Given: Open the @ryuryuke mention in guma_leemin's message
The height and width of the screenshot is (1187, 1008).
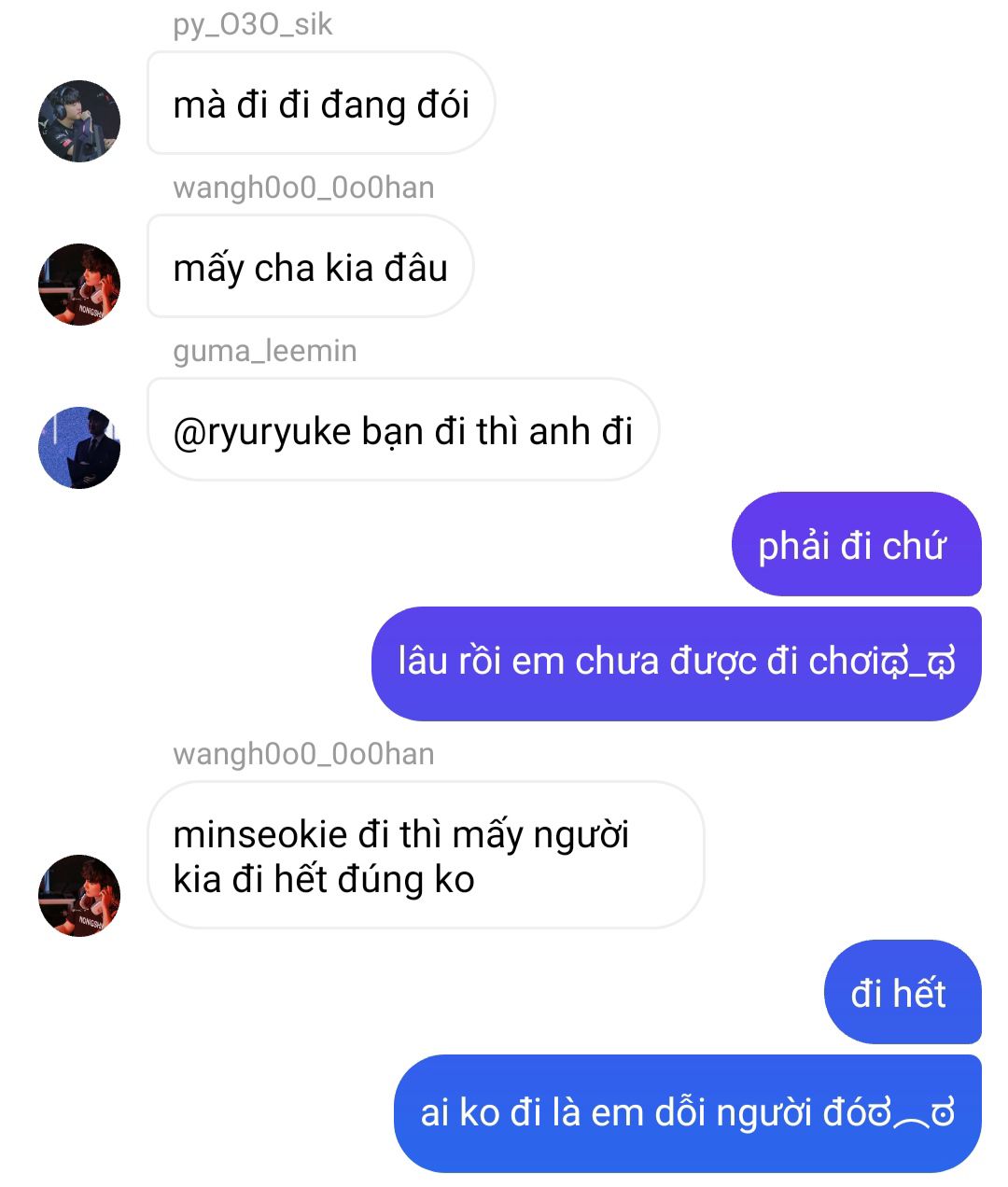Looking at the screenshot, I should [262, 432].
